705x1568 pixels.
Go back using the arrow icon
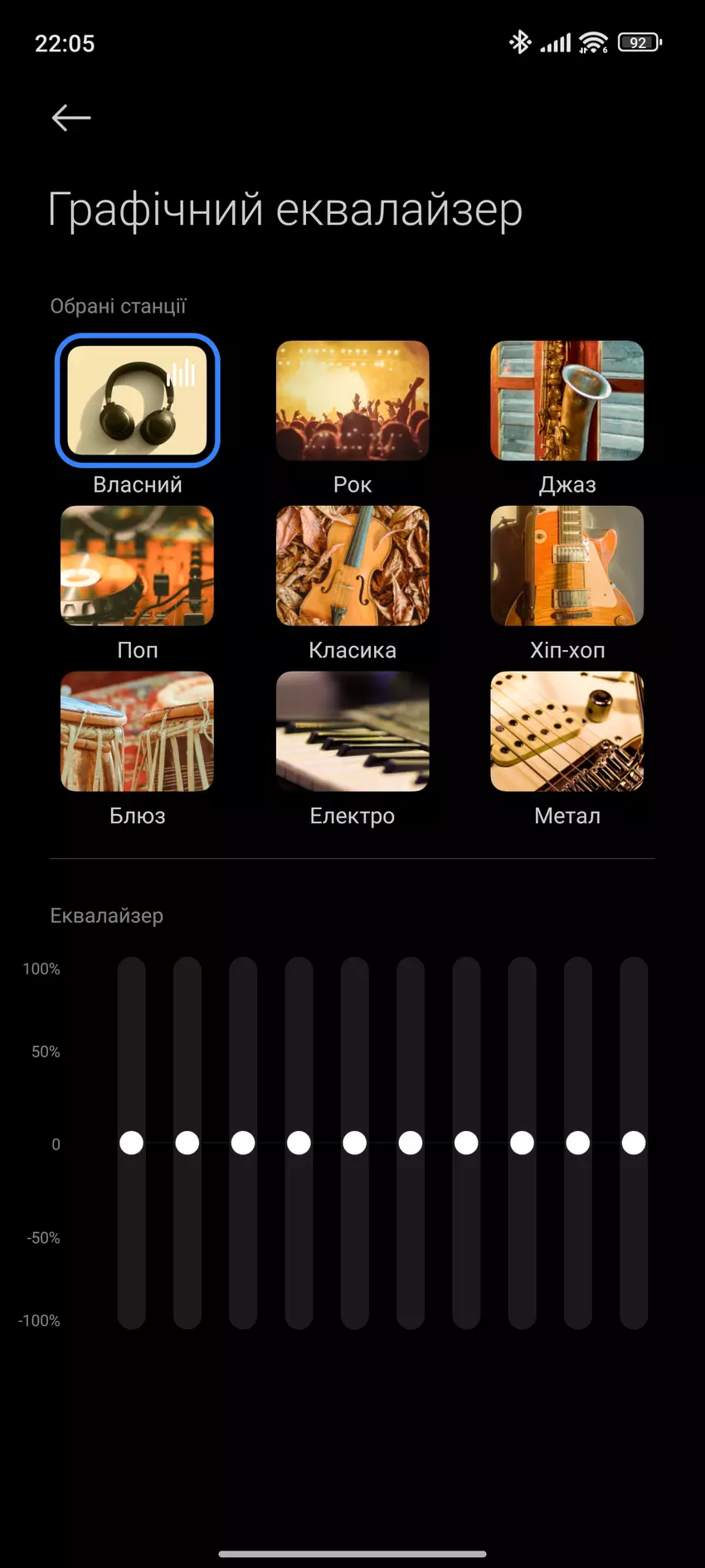pos(71,118)
